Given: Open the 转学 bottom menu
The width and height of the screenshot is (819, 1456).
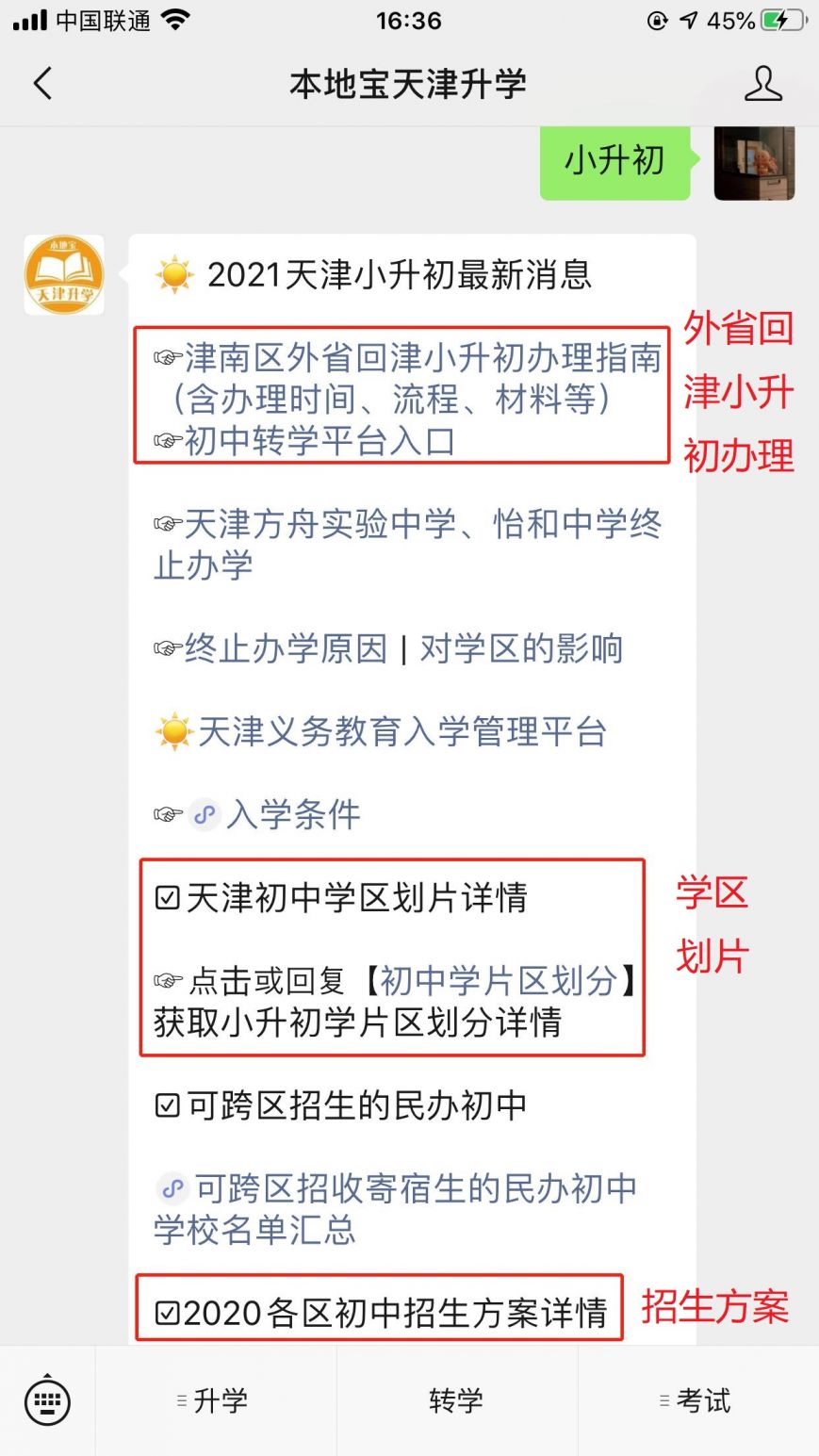Looking at the screenshot, I should [x=456, y=1401].
